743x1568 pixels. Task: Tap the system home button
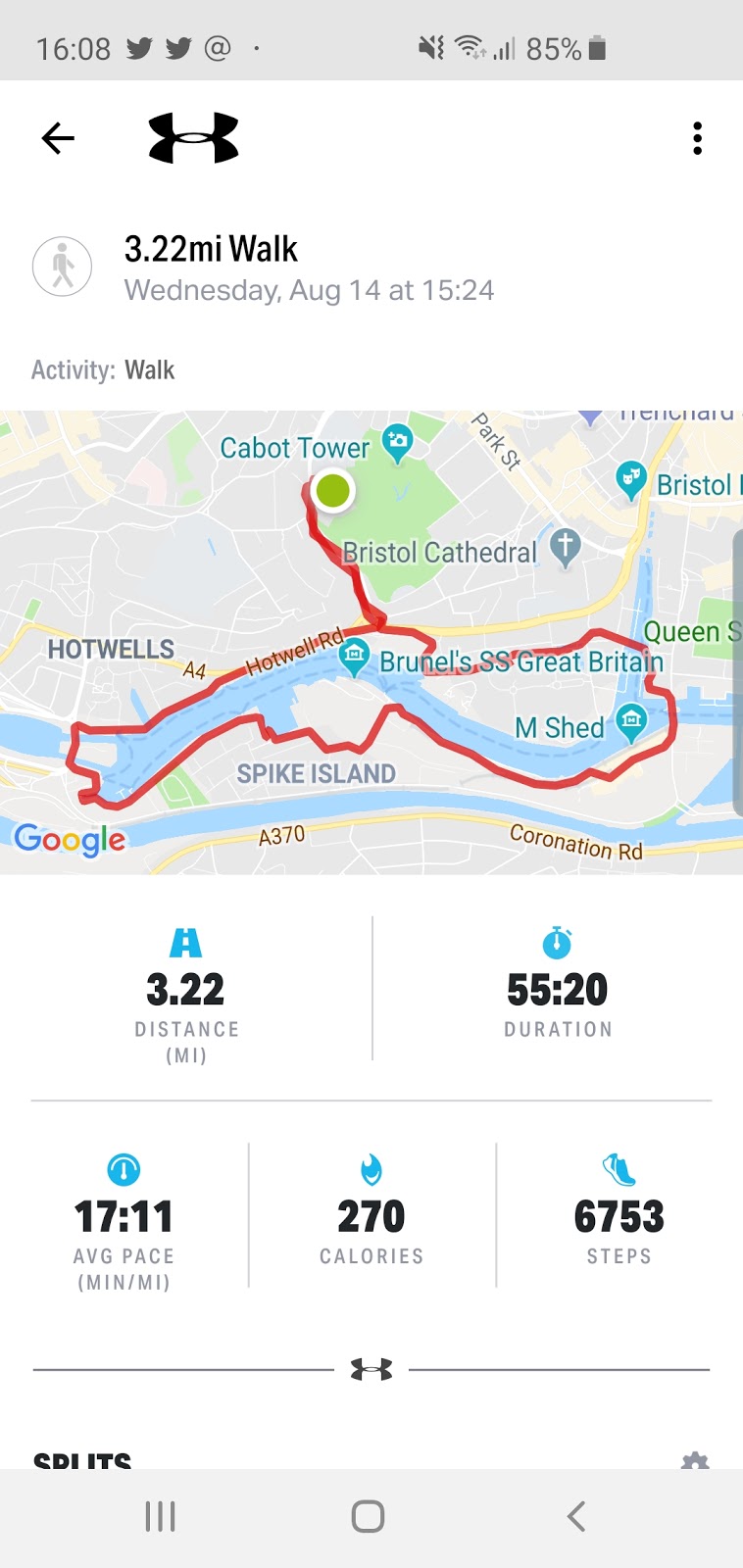[x=368, y=1516]
